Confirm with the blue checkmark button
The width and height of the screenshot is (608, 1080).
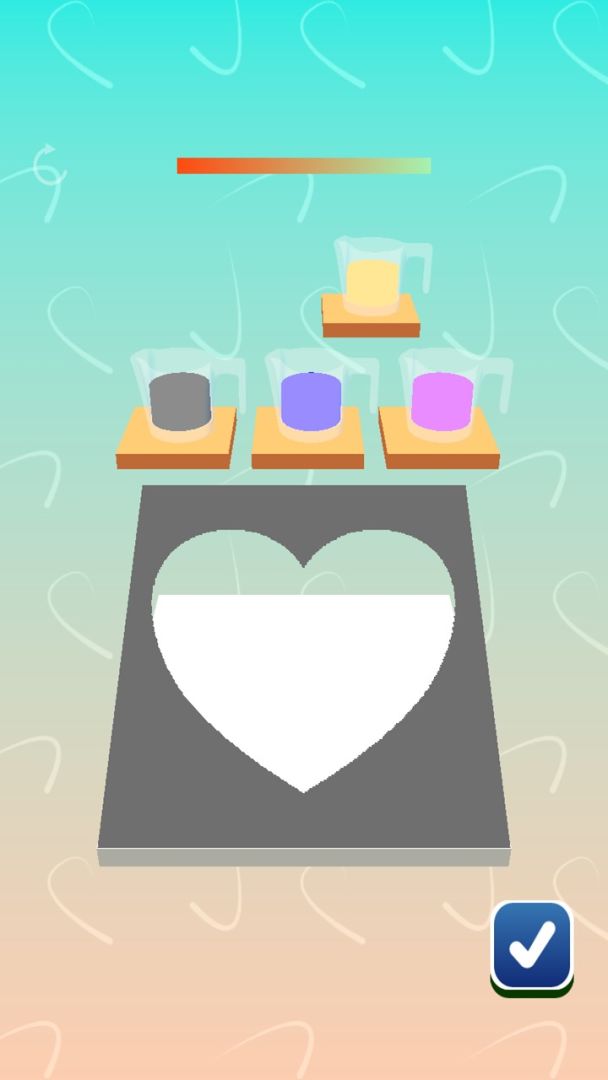pos(532,945)
